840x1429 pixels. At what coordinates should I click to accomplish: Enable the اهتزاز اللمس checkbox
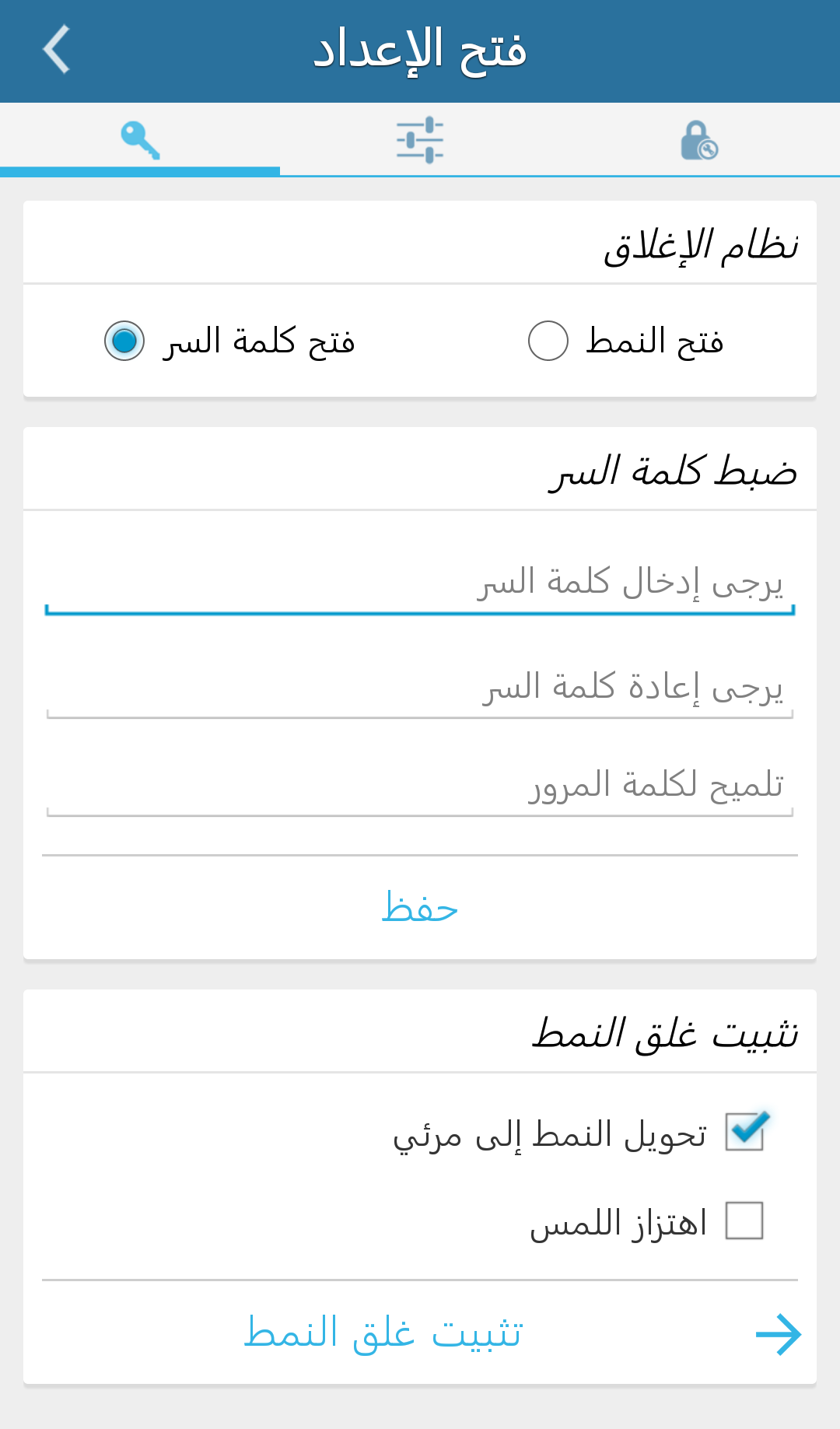[744, 1221]
